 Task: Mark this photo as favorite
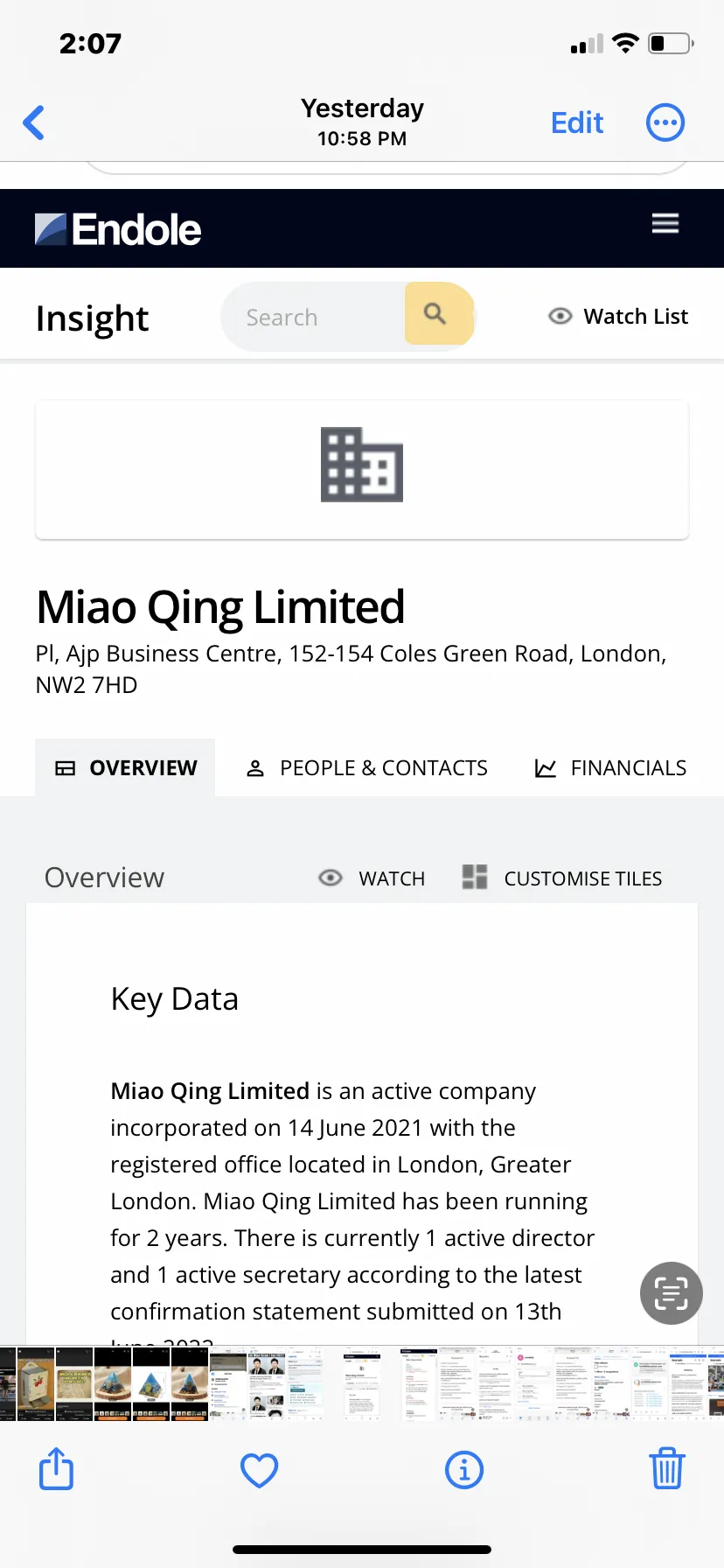pos(259,1470)
